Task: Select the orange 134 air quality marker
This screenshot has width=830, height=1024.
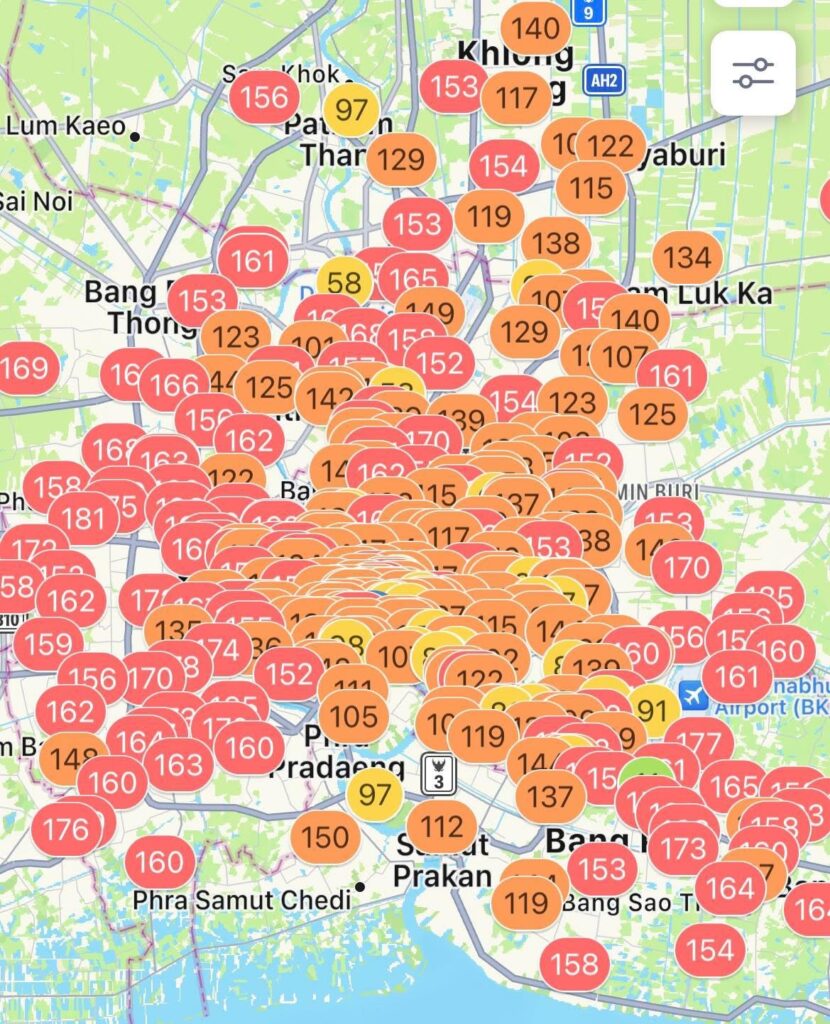Action: coord(687,258)
